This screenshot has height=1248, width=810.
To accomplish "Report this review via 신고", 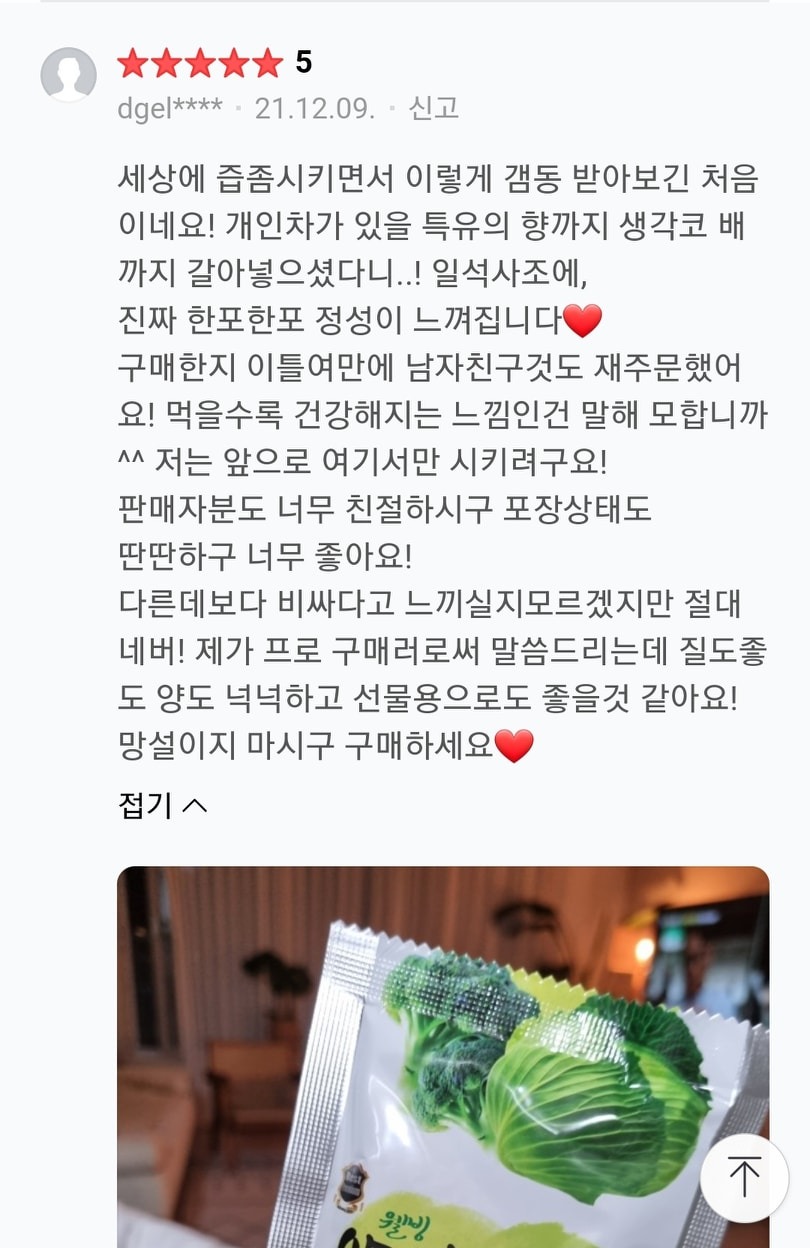I will [433, 108].
